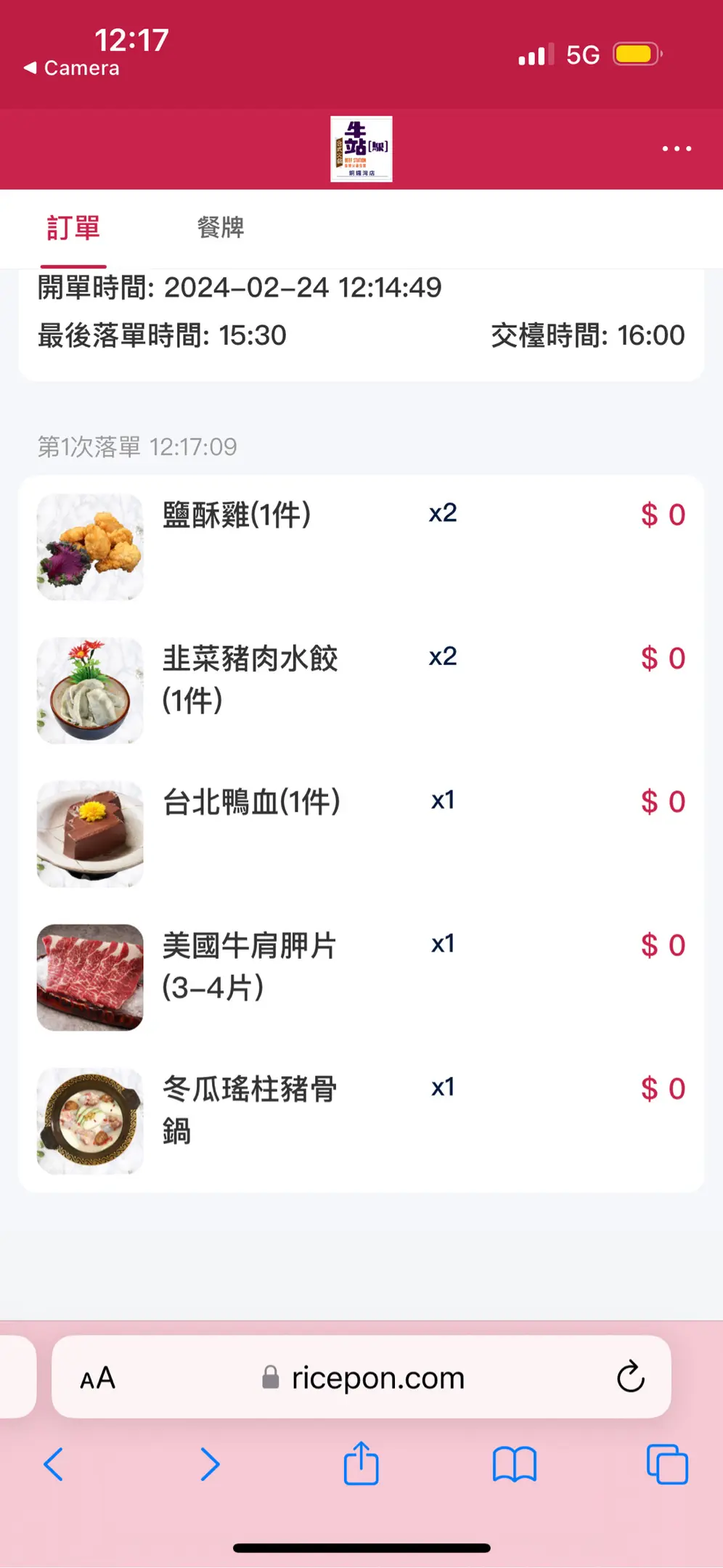Open the three-dot overflow menu

[x=677, y=149]
